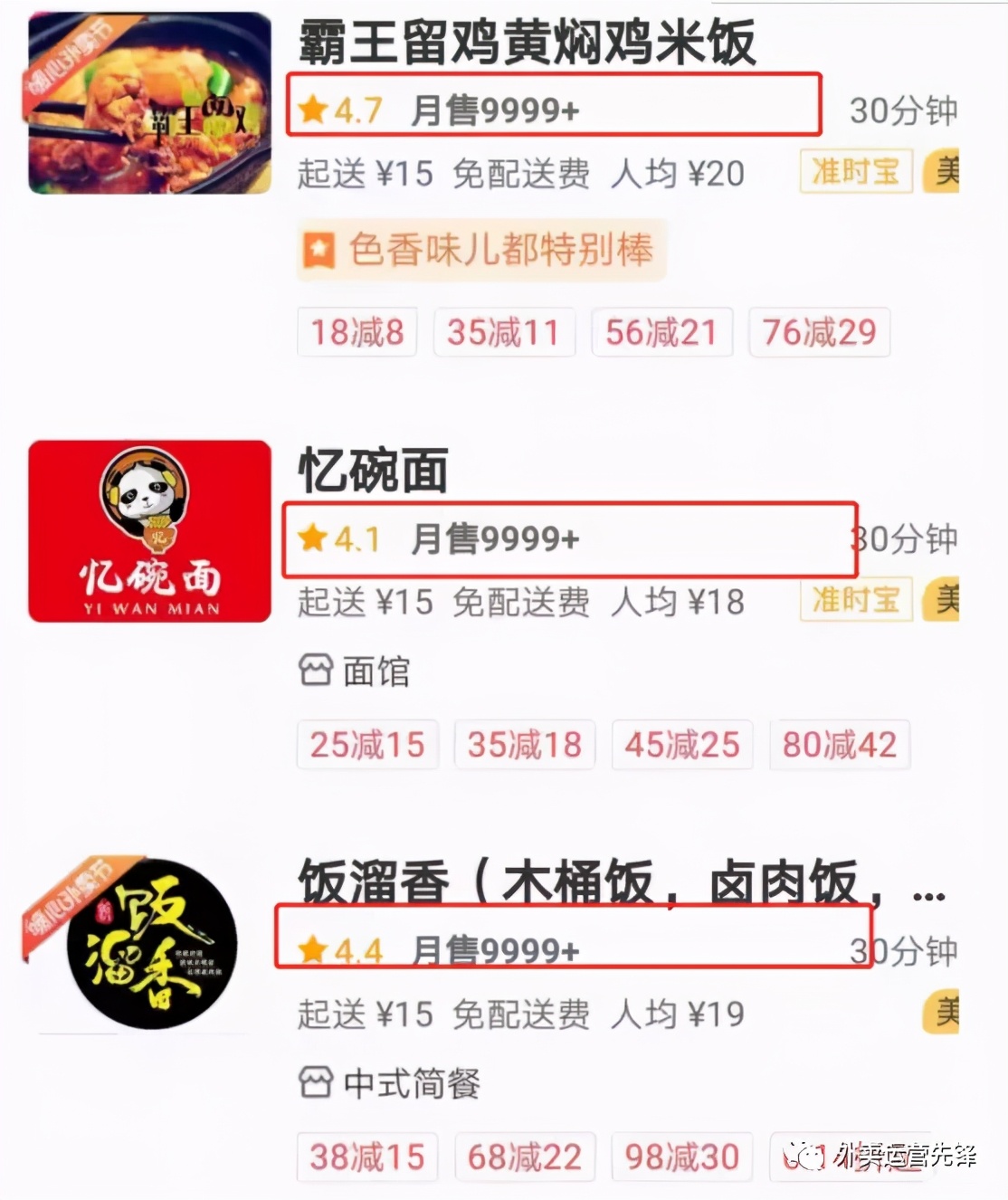This screenshot has width=1008, height=1200.
Task: Click the 80减42 discount tag for 忆碗面
Action: coord(839,745)
